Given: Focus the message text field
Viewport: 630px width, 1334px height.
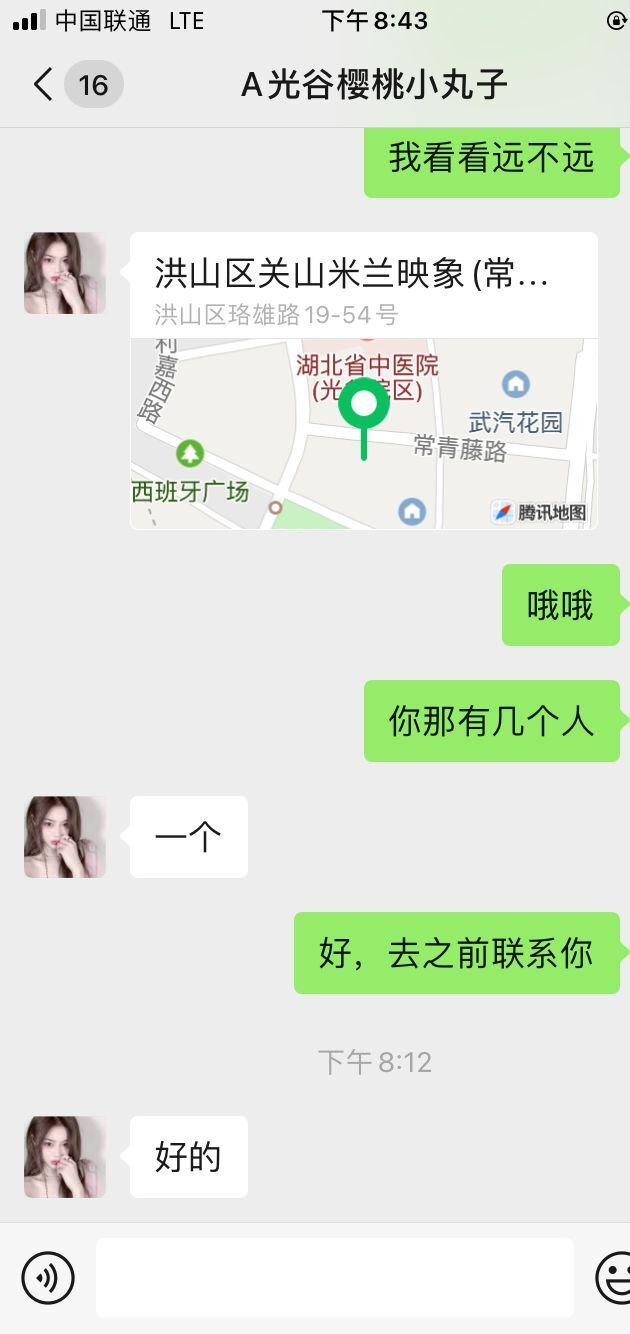Looking at the screenshot, I should click(334, 1277).
